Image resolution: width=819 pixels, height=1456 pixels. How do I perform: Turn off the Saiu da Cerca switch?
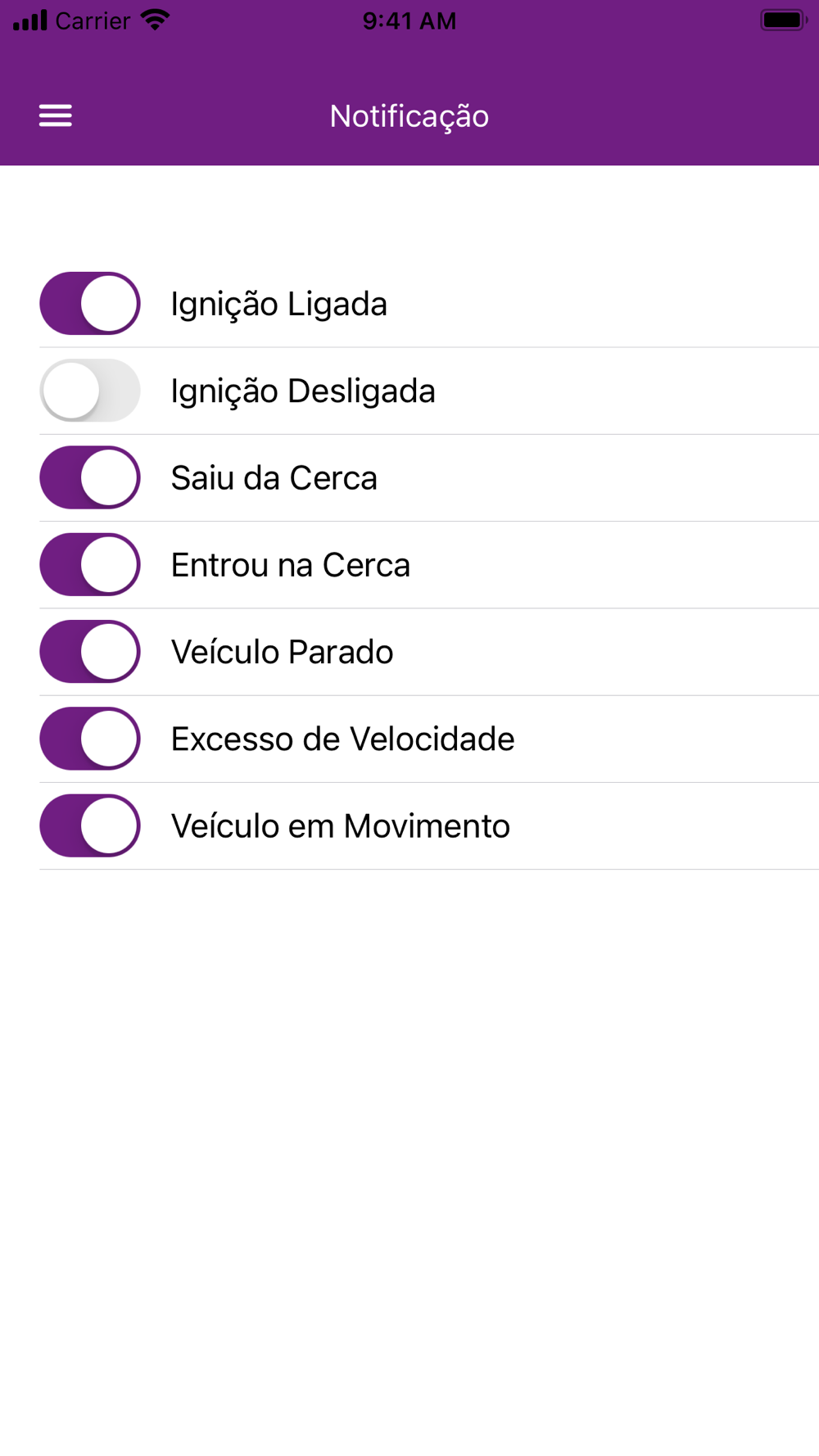pyautogui.click(x=90, y=477)
